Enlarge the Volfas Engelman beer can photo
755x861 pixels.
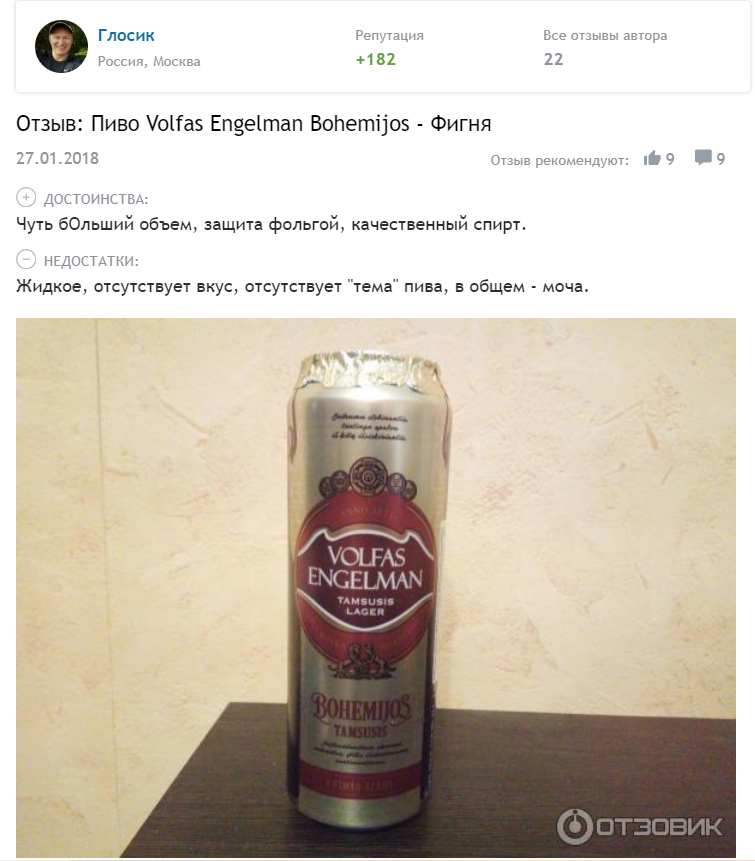tap(376, 588)
